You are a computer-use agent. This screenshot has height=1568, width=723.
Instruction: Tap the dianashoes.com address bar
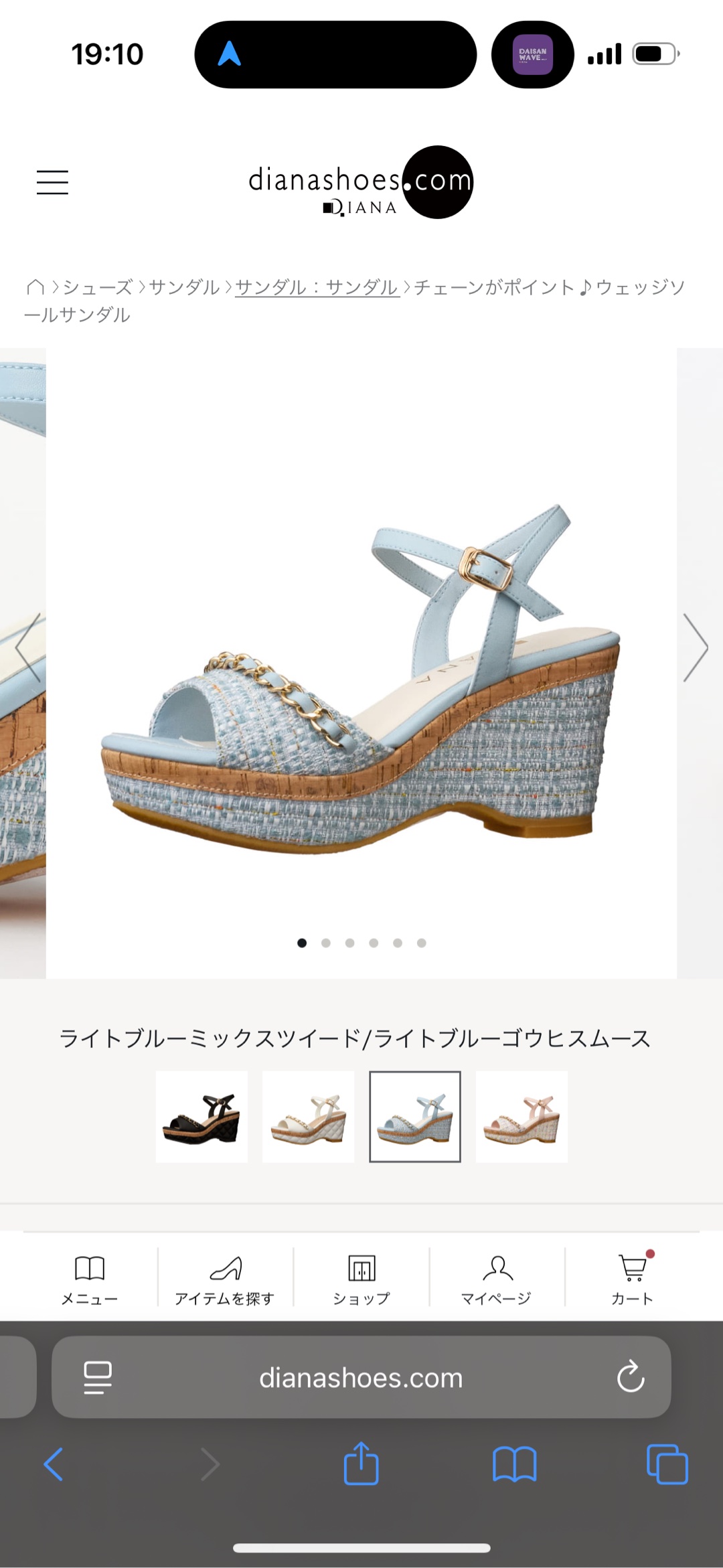[361, 1377]
